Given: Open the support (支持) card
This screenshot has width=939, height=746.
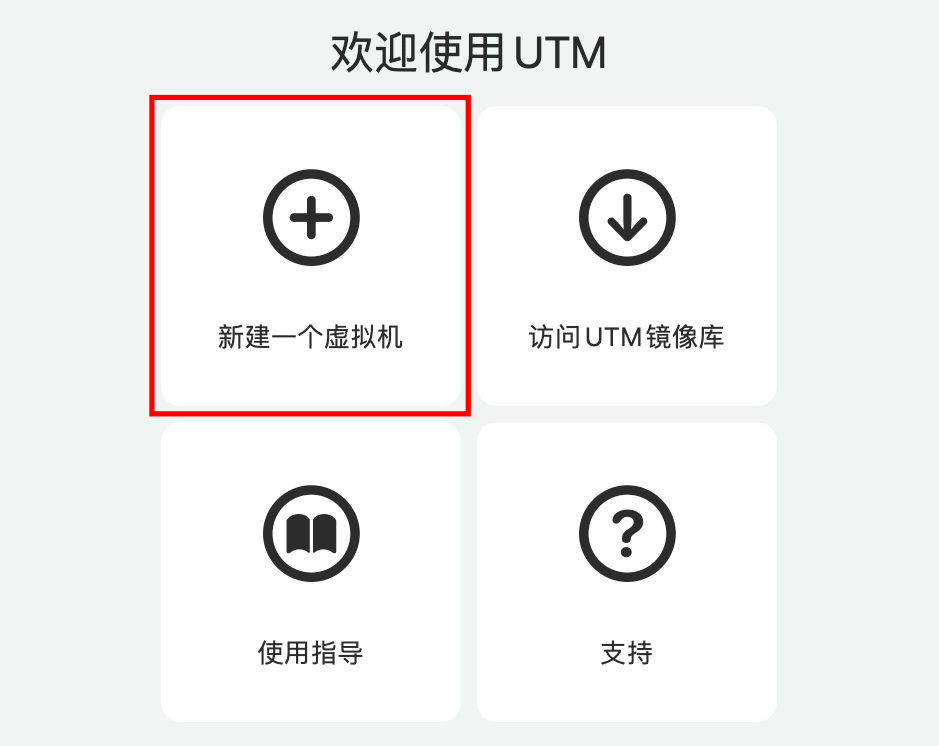Looking at the screenshot, I should tap(627, 571).
